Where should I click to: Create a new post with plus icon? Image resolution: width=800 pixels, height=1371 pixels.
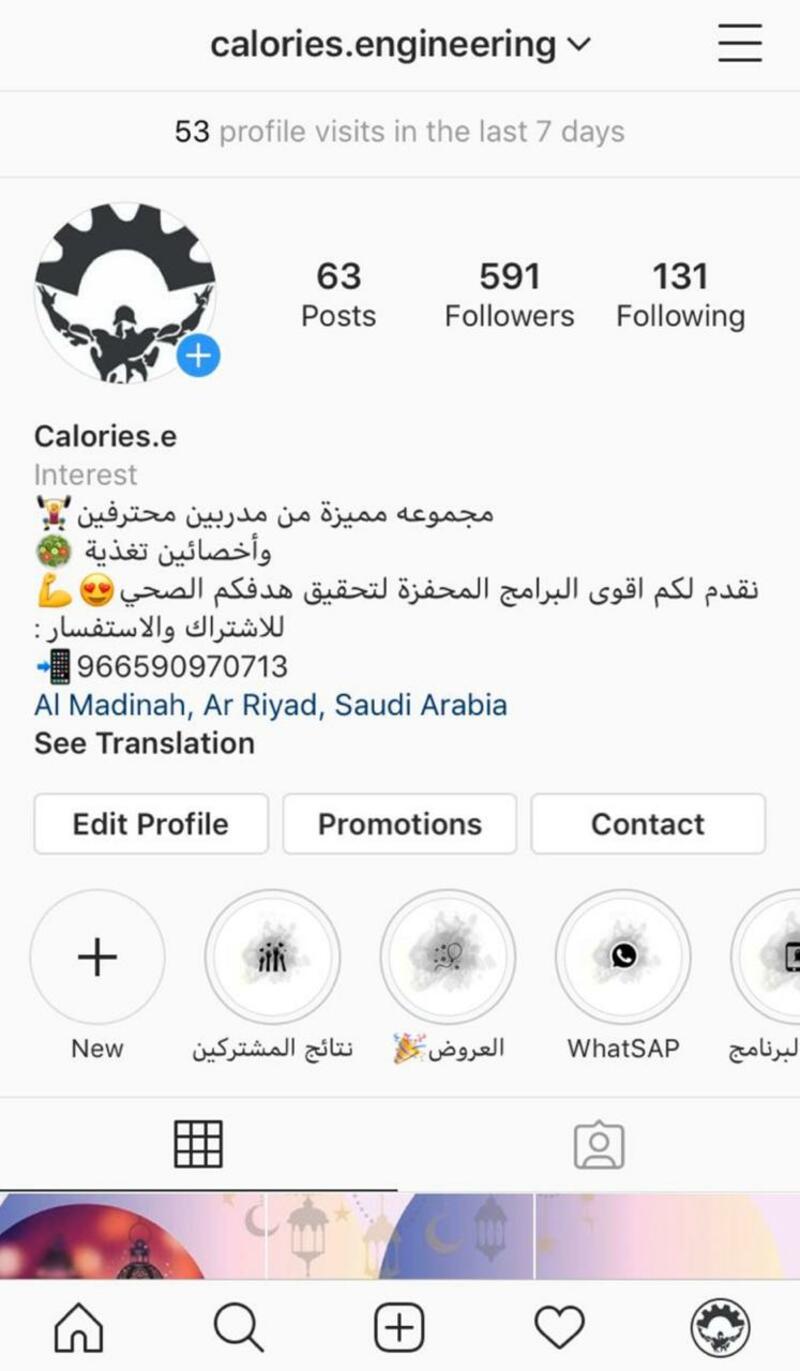click(399, 1328)
